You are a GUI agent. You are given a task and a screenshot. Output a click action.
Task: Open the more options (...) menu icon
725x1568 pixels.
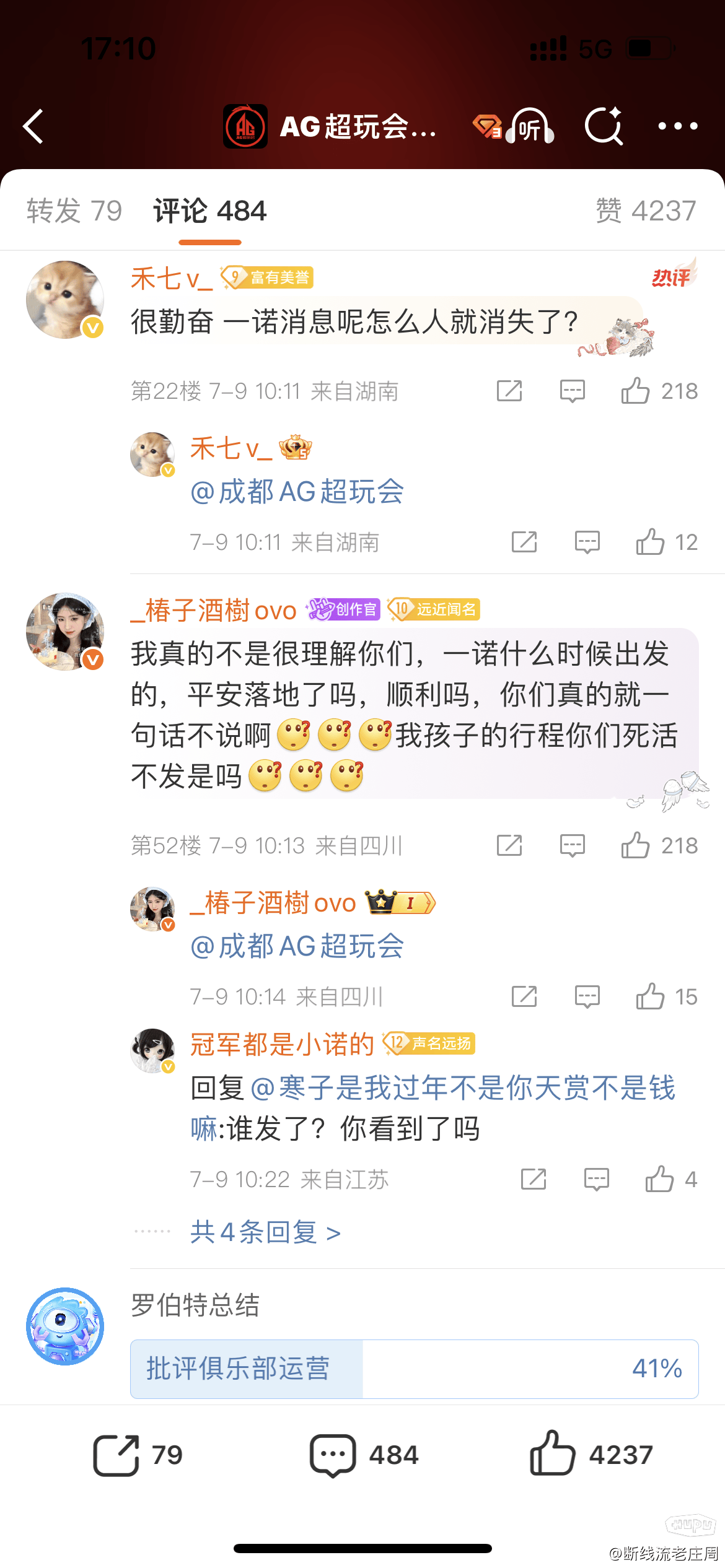[677, 126]
